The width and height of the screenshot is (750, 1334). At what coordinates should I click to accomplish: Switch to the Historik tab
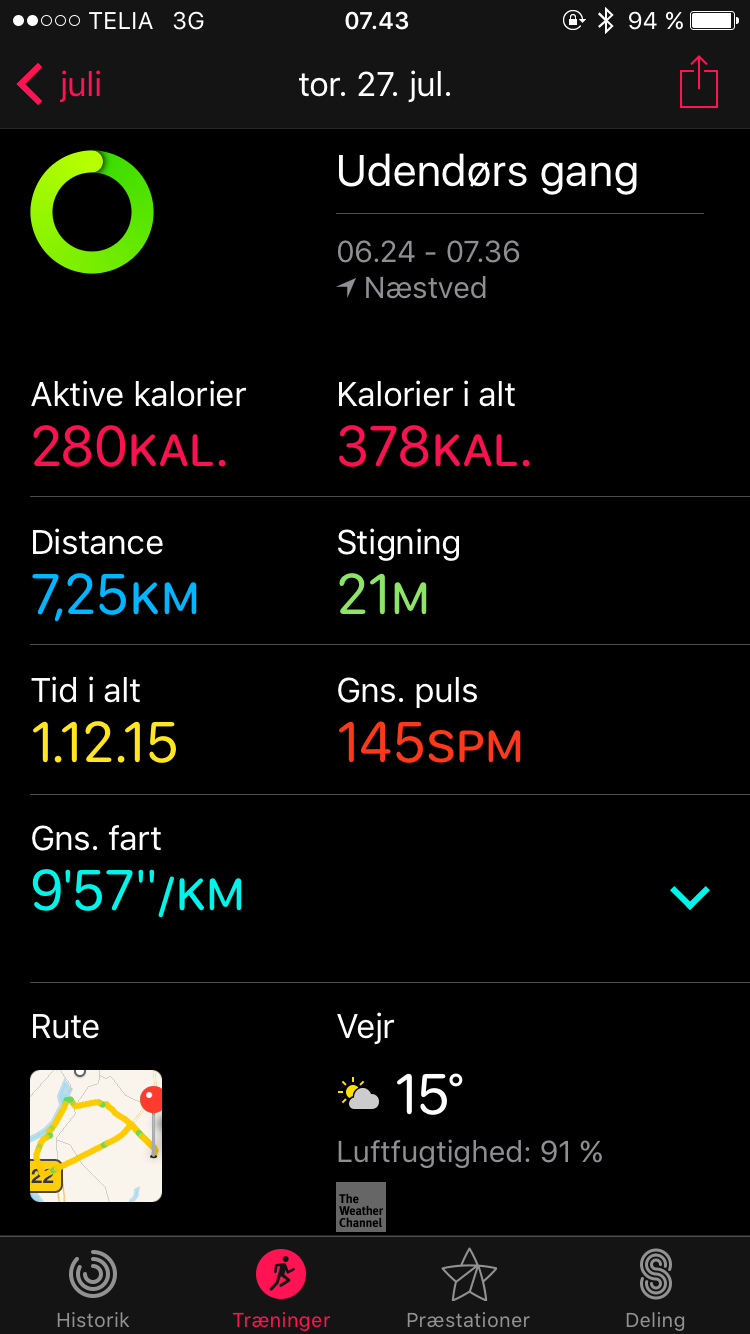coord(93,1290)
